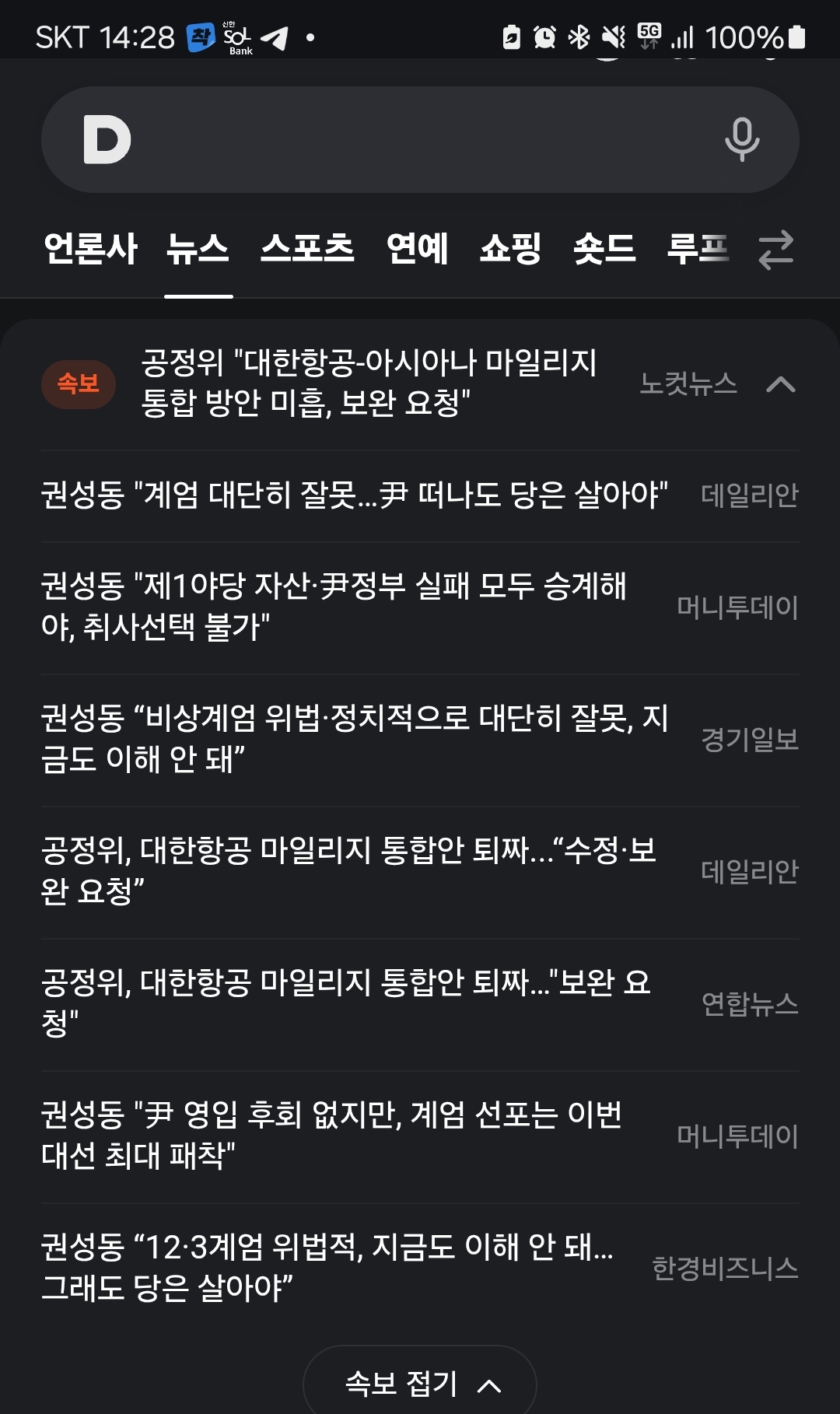Select the 뉴스 tab
The width and height of the screenshot is (840, 1414).
[198, 249]
